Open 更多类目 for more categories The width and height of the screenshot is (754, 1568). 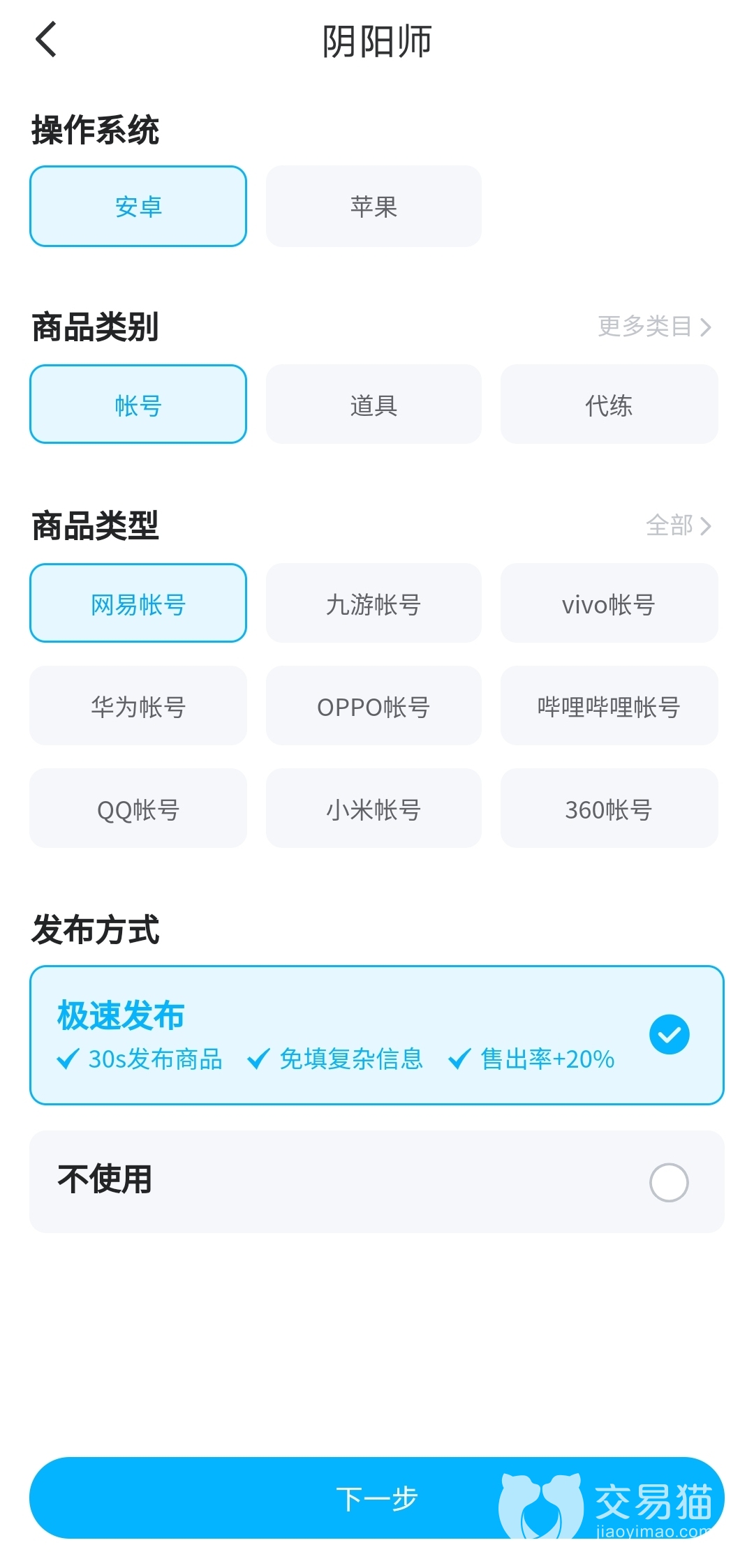(654, 326)
